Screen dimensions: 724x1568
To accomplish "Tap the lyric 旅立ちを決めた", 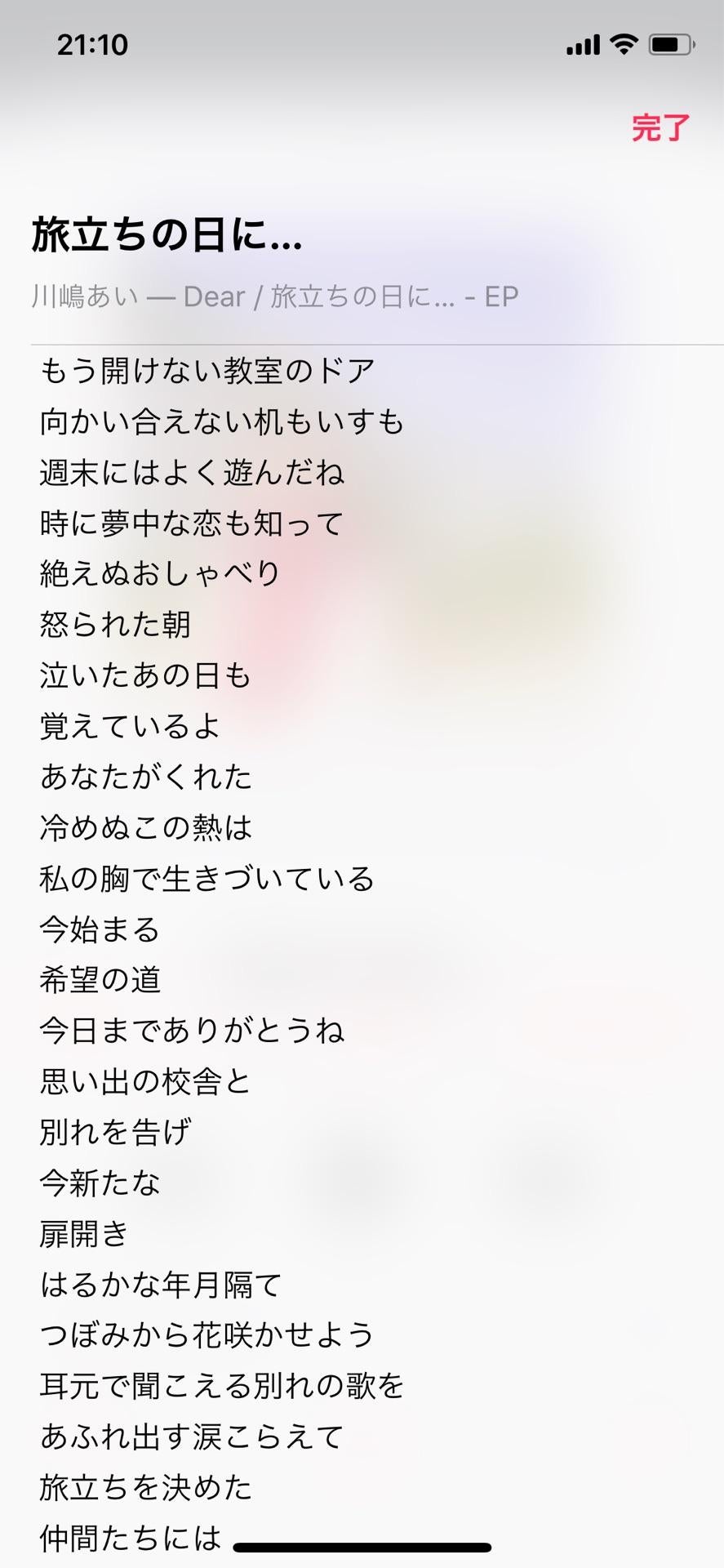I will 144,1488.
